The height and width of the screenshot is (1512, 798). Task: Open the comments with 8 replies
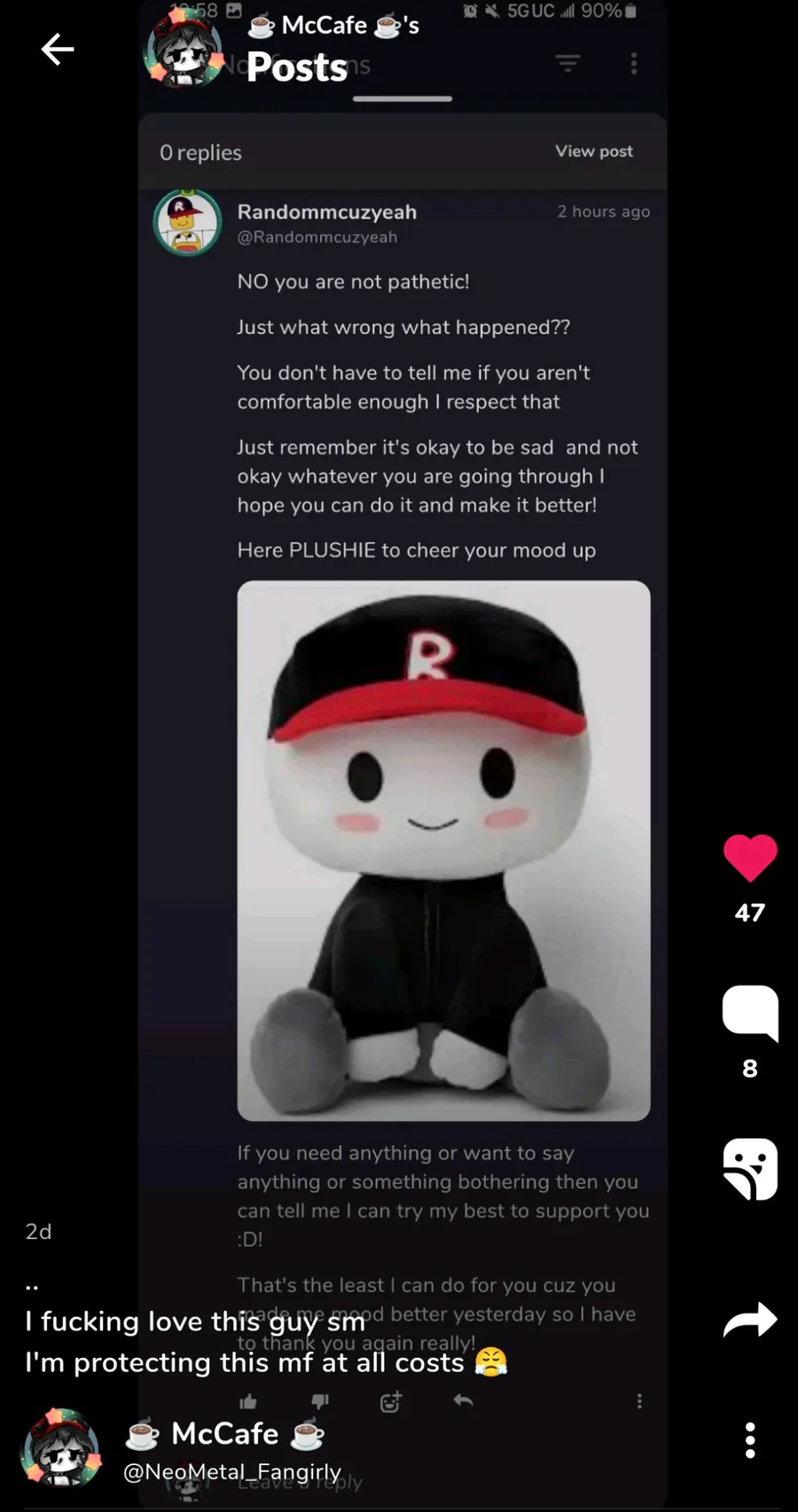click(750, 1013)
